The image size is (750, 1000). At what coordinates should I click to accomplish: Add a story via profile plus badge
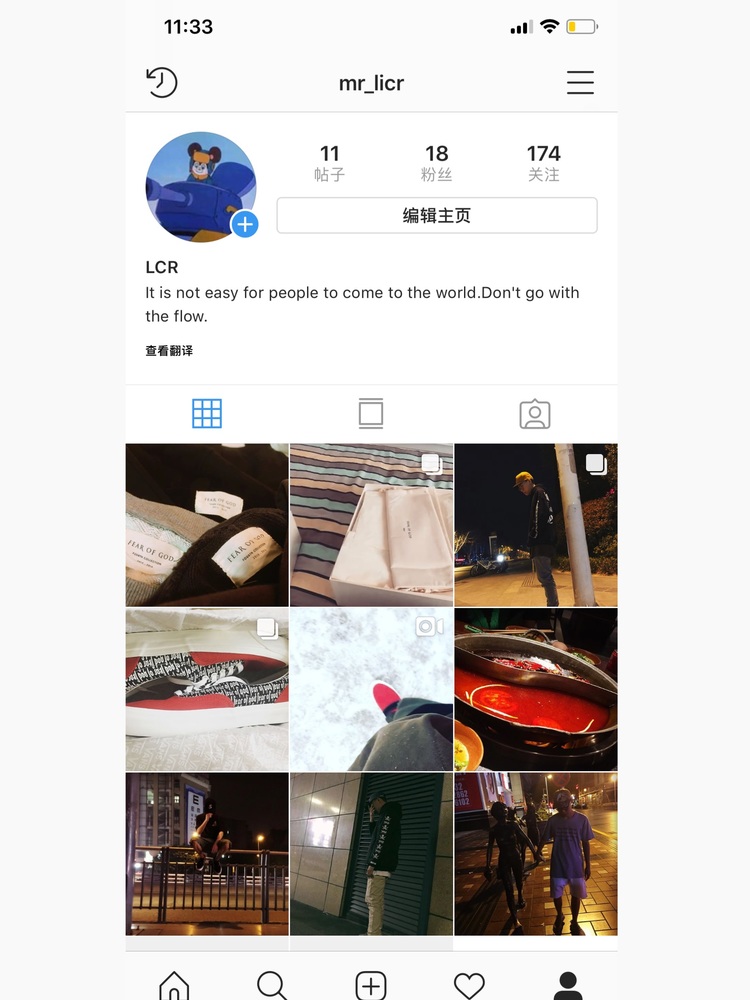(245, 224)
